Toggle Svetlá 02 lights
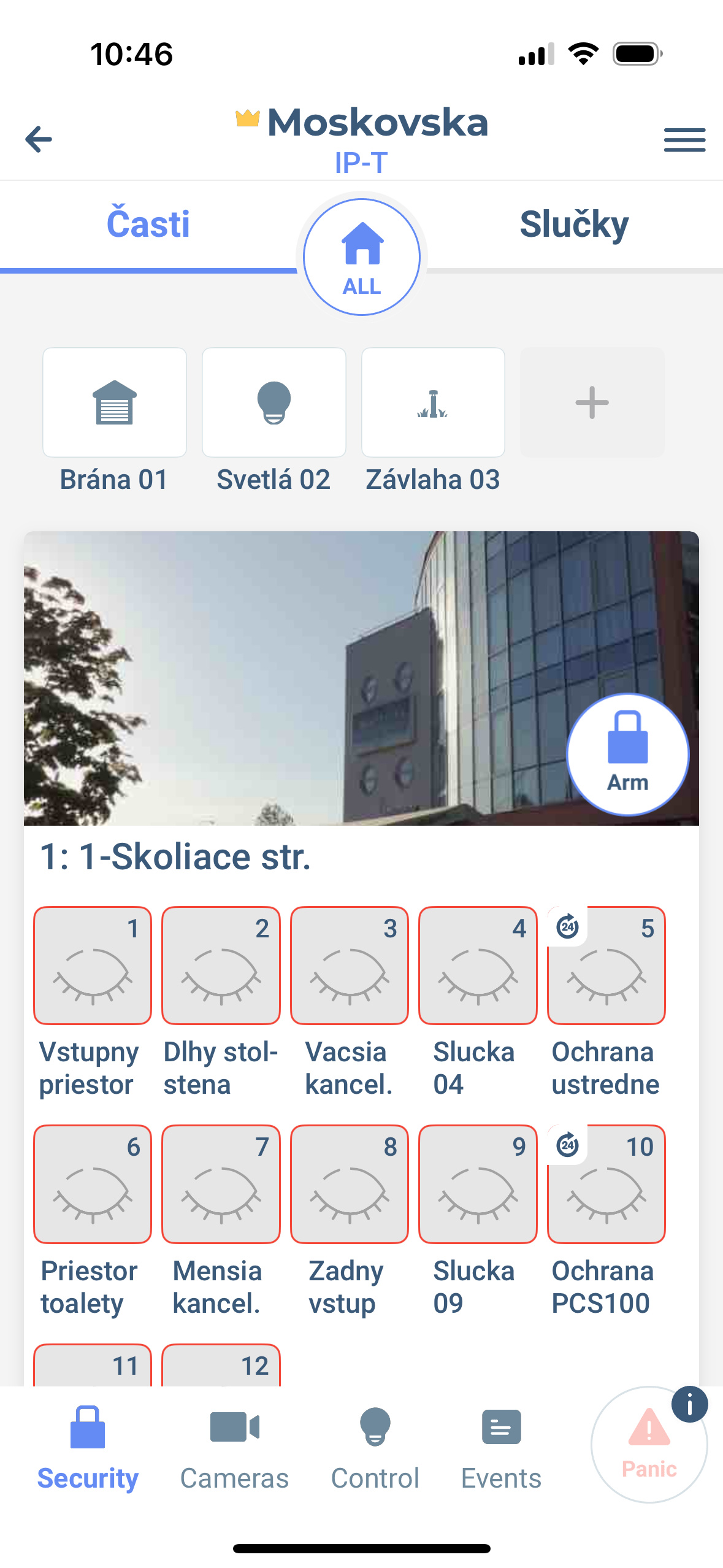The height and width of the screenshot is (1568, 723). tap(274, 402)
